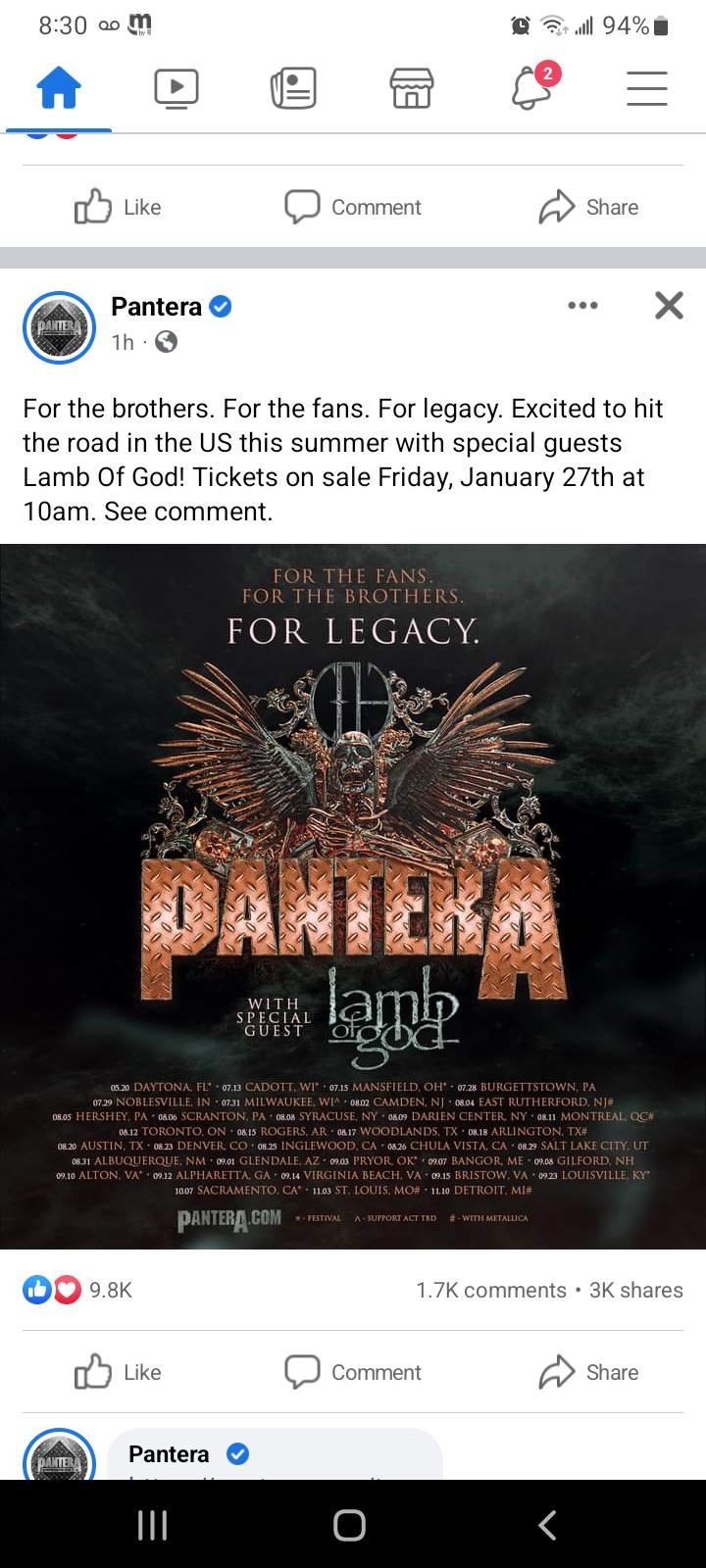Like the Pantera tour post
This screenshot has width=706, height=1568.
point(118,1372)
